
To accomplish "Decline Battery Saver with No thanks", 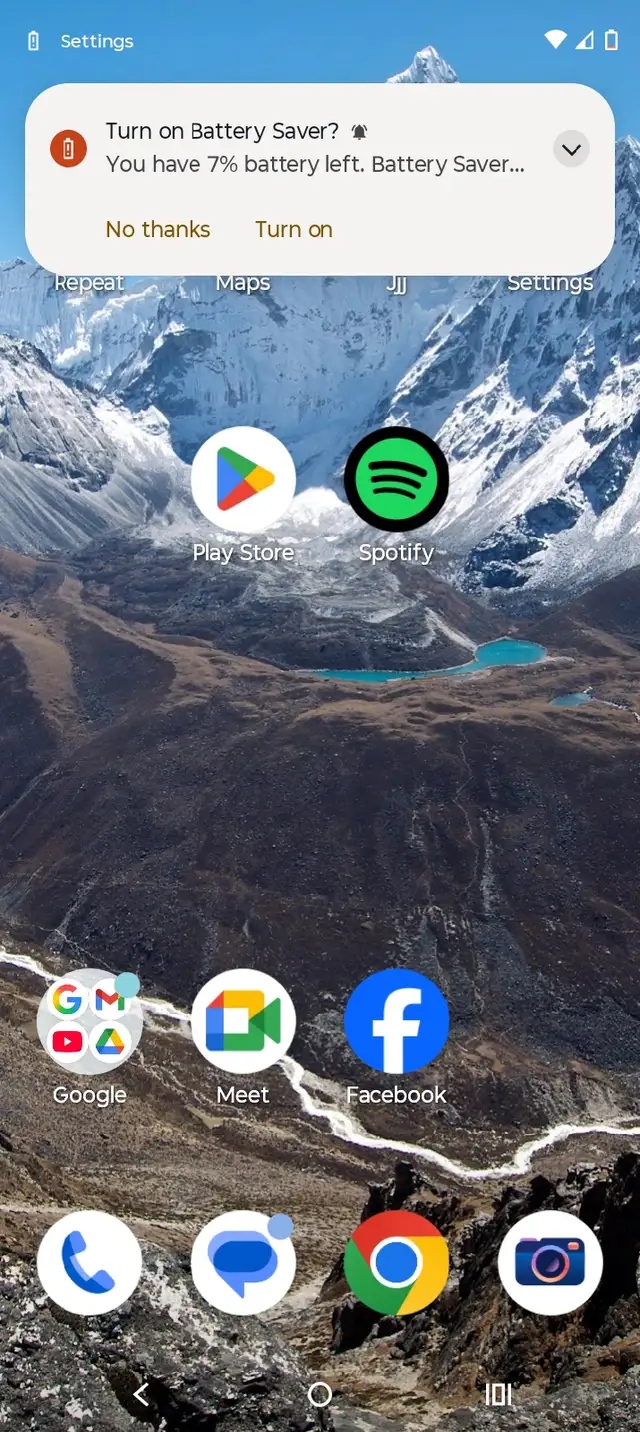I will 158,230.
